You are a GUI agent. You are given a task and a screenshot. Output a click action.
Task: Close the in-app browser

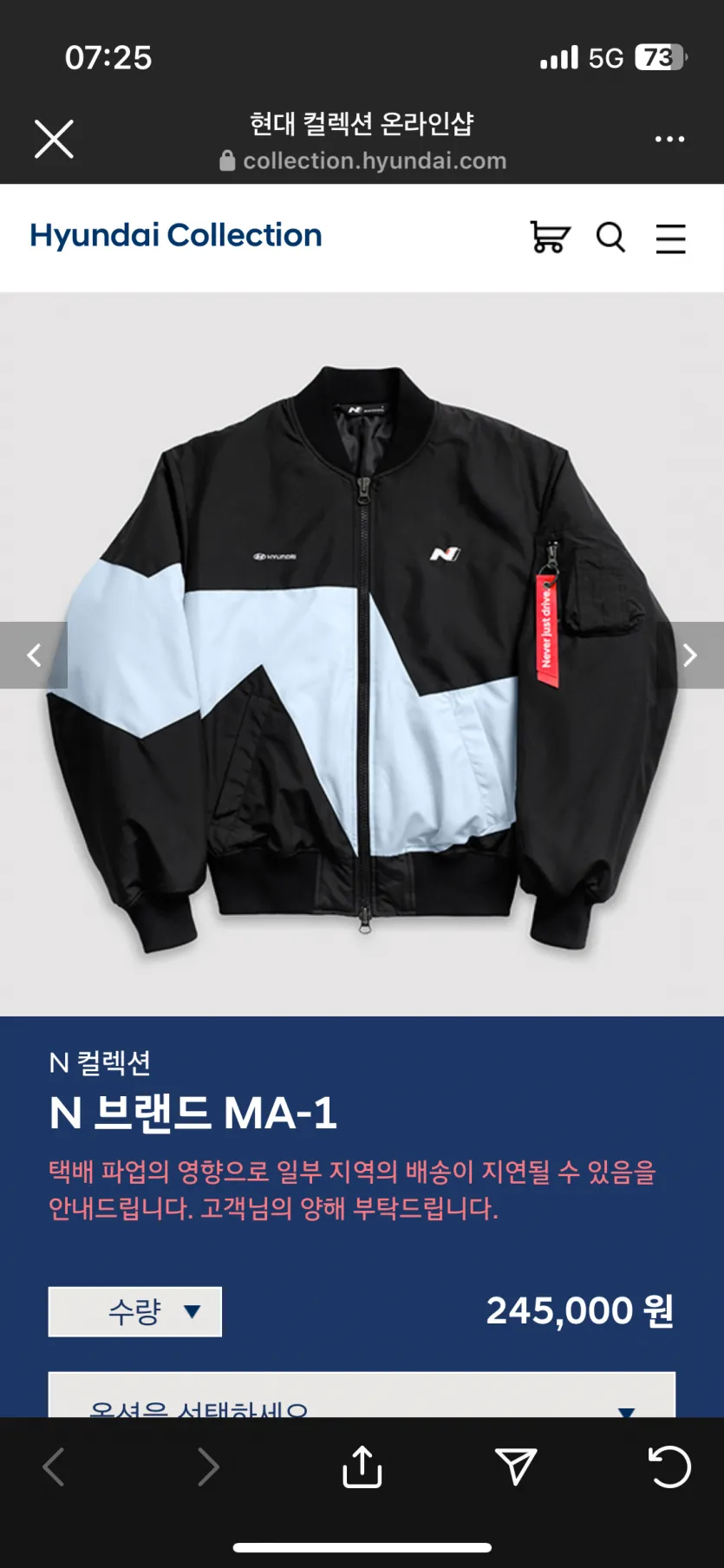pyautogui.click(x=54, y=139)
